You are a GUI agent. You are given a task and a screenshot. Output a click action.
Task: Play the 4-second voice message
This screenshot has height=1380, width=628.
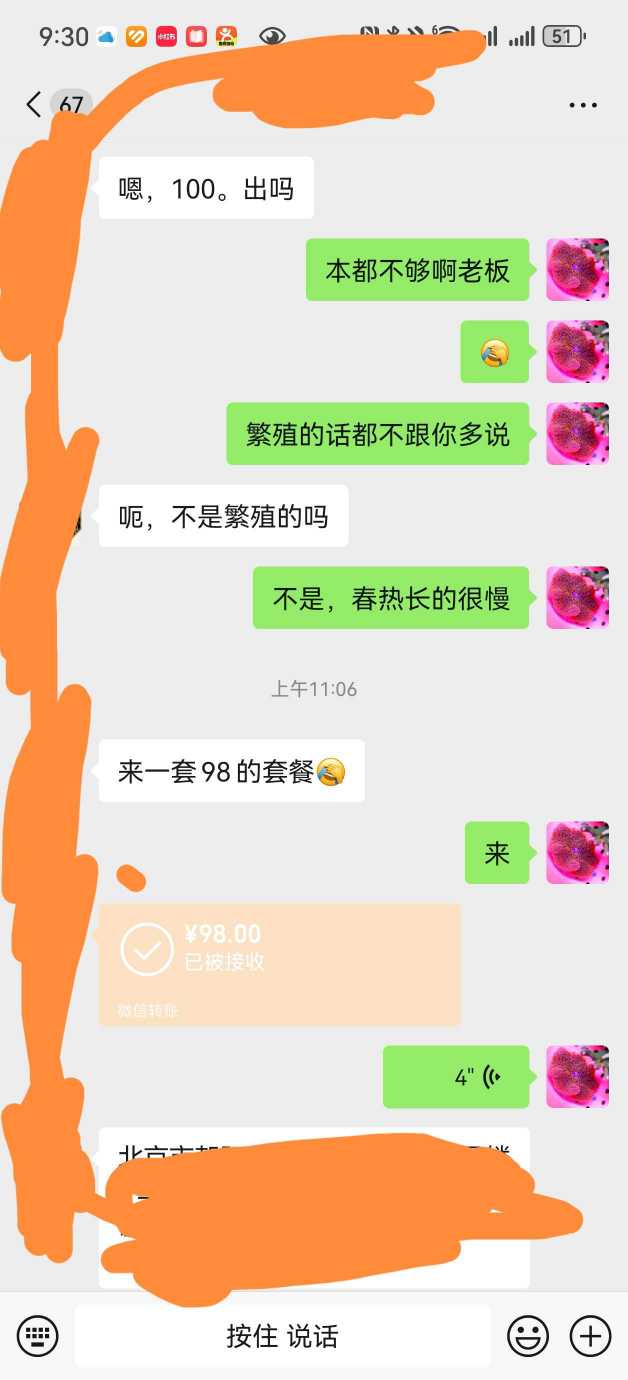(x=456, y=1077)
